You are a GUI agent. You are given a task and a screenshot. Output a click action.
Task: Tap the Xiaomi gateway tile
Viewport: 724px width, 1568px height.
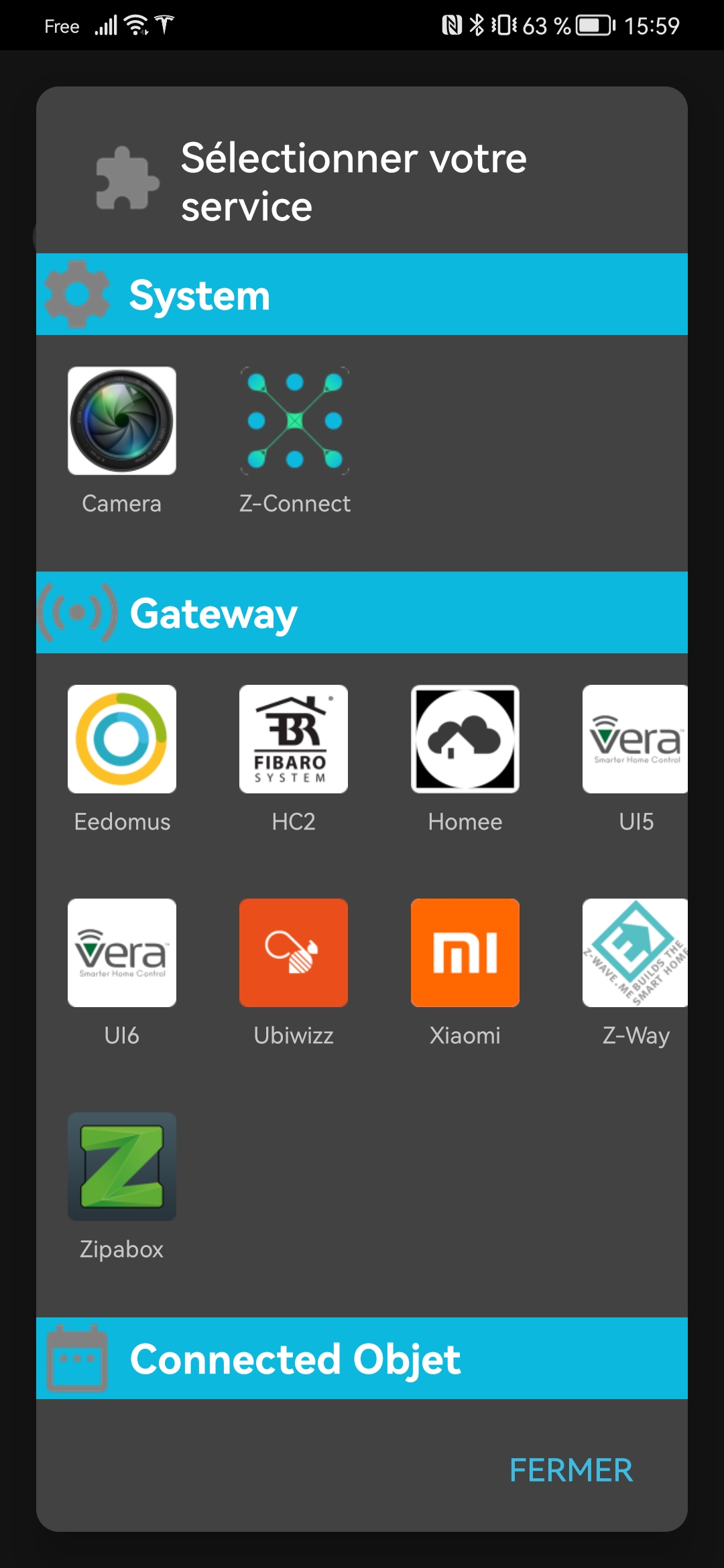(x=465, y=953)
